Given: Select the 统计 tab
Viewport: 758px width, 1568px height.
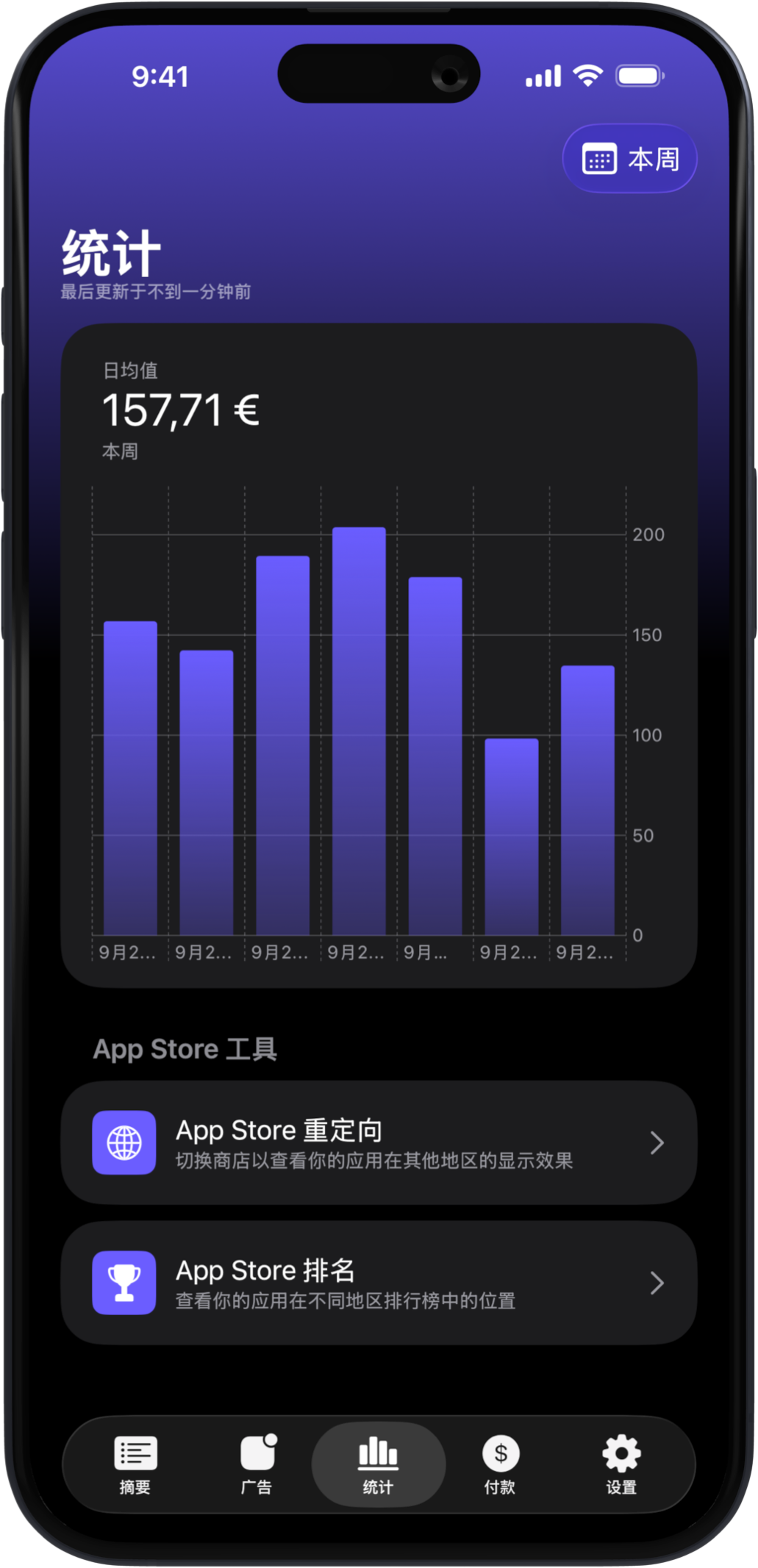Looking at the screenshot, I should pyautogui.click(x=378, y=1464).
